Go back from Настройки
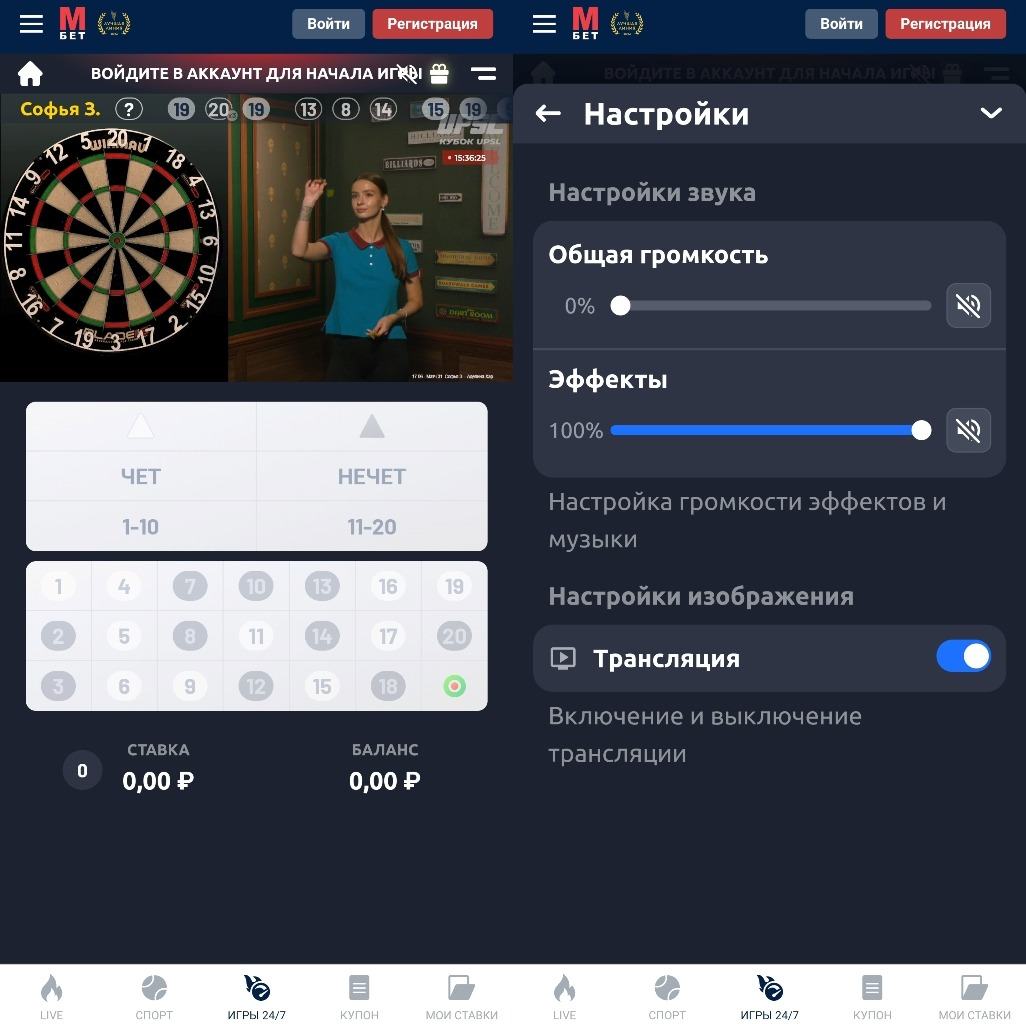 (x=548, y=114)
